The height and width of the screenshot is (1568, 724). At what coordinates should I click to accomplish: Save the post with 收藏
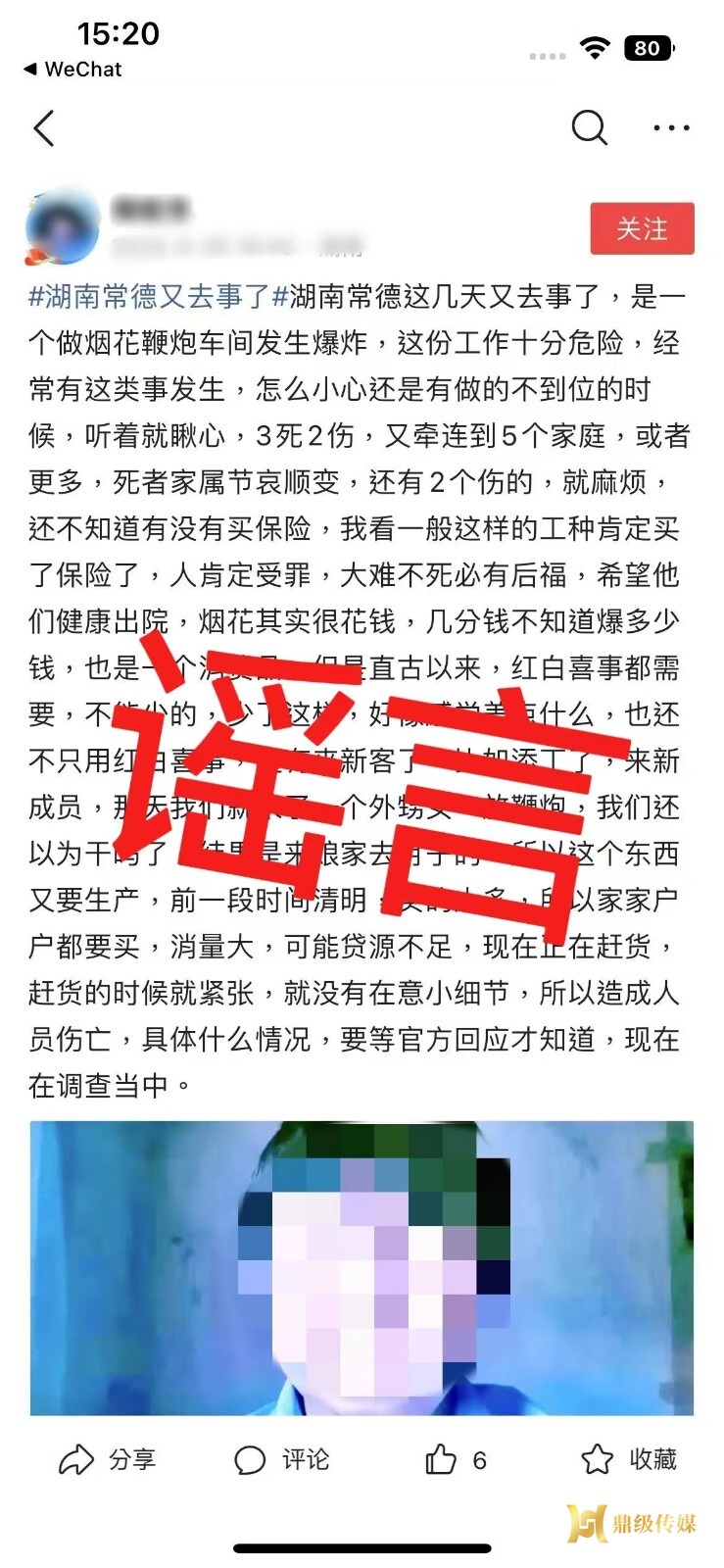click(x=629, y=1459)
